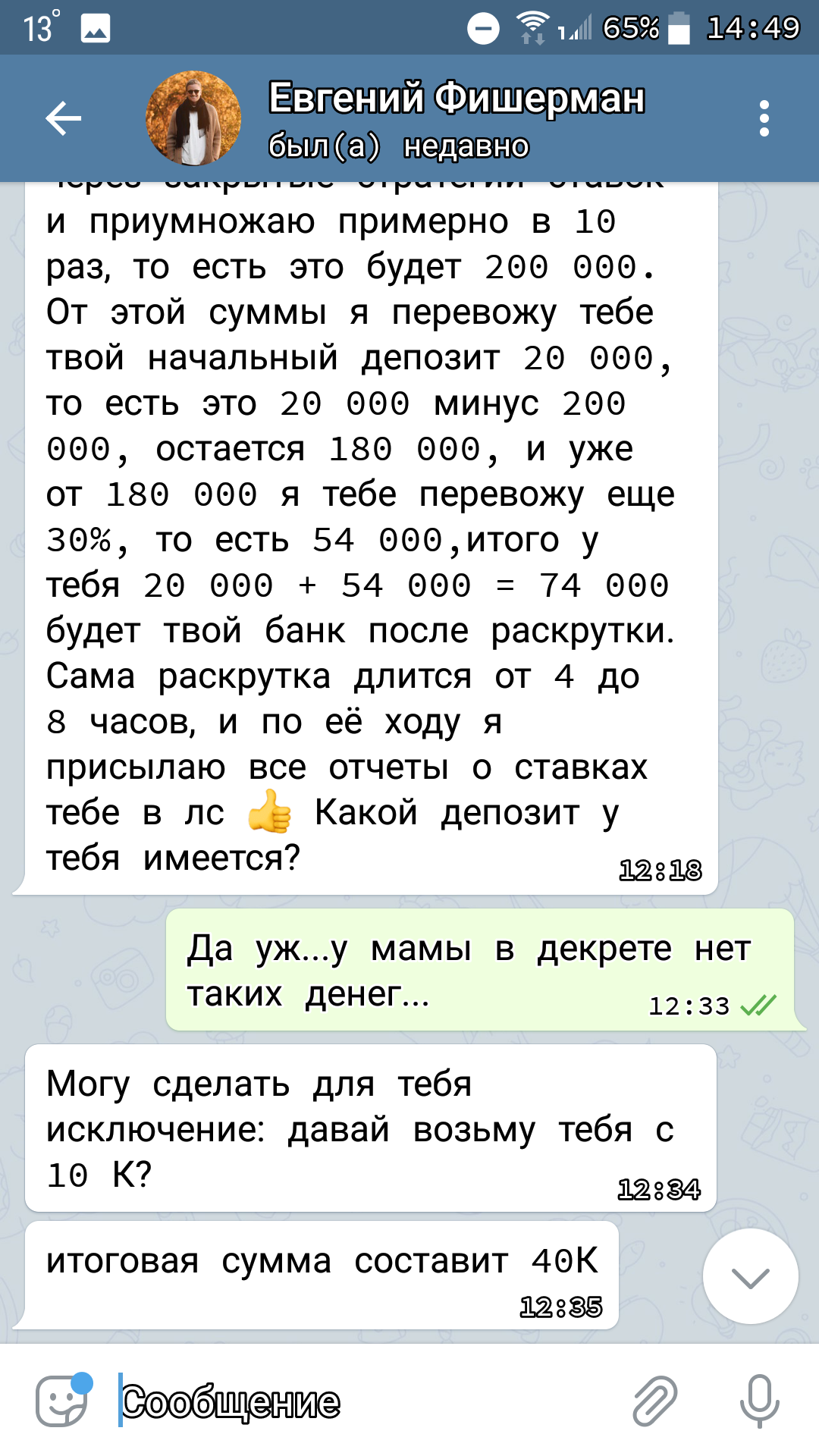Screen dimensions: 819x1456
Task: Open the emoji and sticker picker
Action: pos(63,1400)
